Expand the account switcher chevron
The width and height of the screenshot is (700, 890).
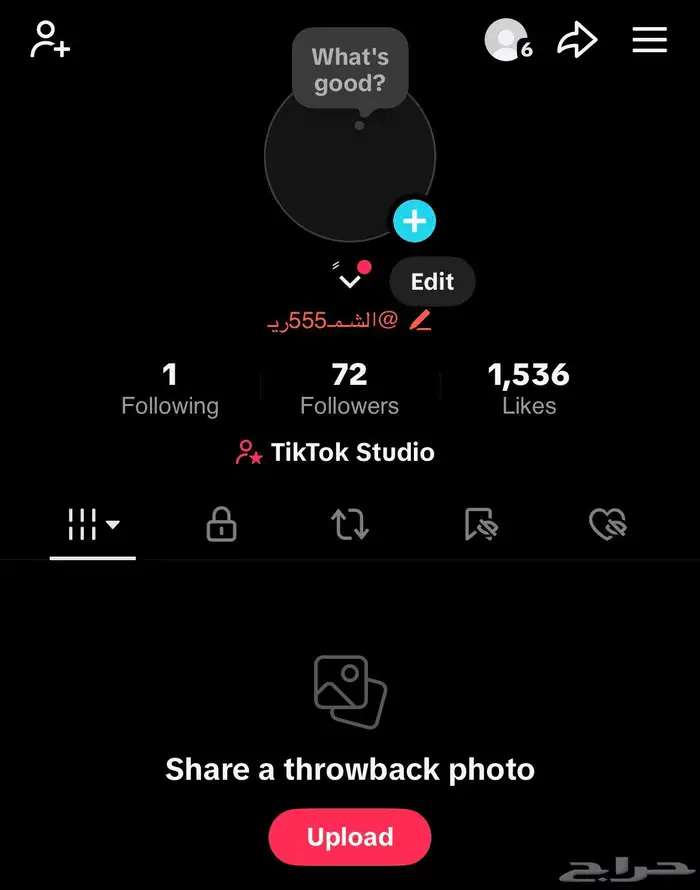(x=349, y=281)
